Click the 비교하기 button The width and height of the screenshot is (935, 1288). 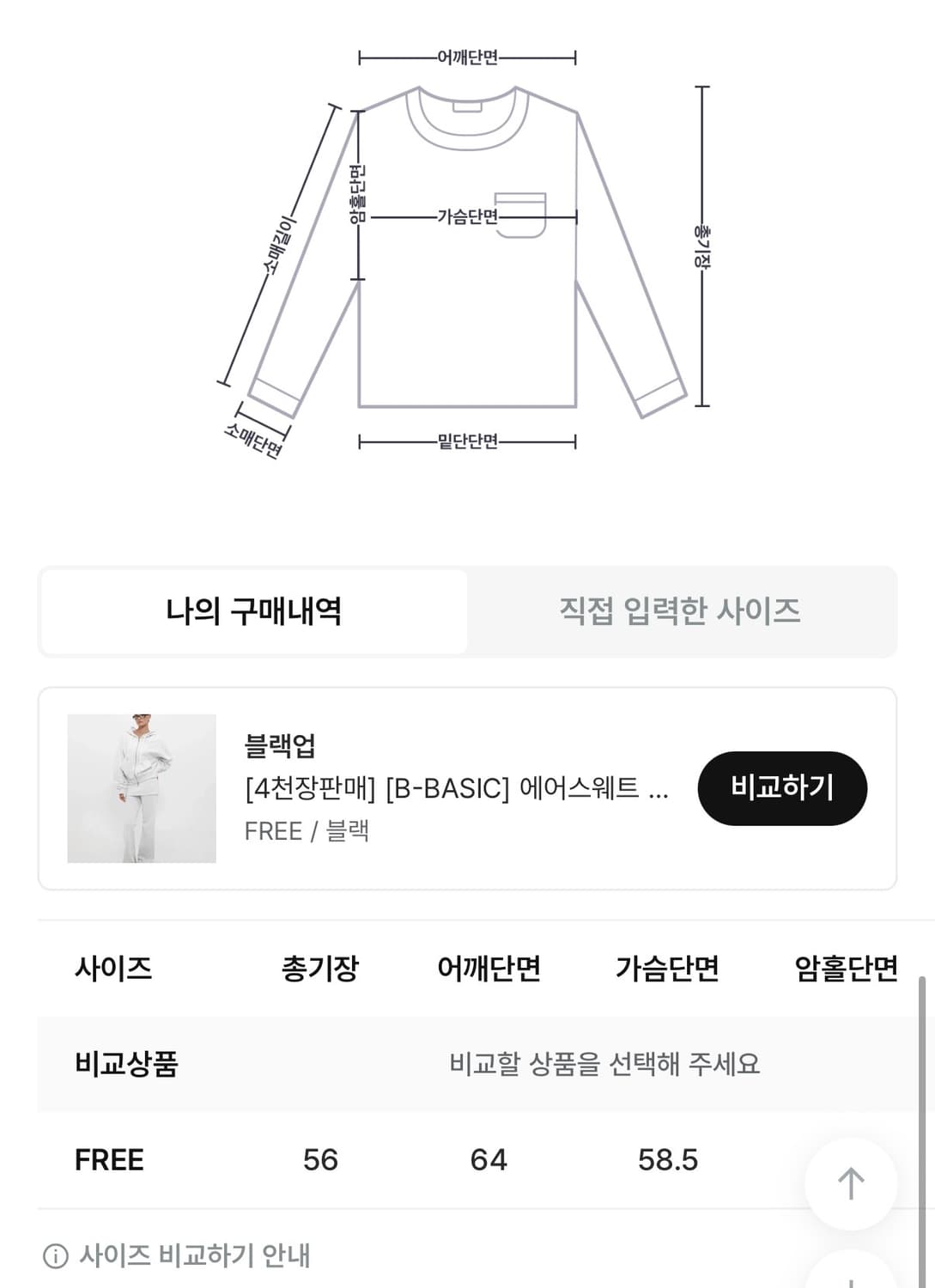[782, 787]
